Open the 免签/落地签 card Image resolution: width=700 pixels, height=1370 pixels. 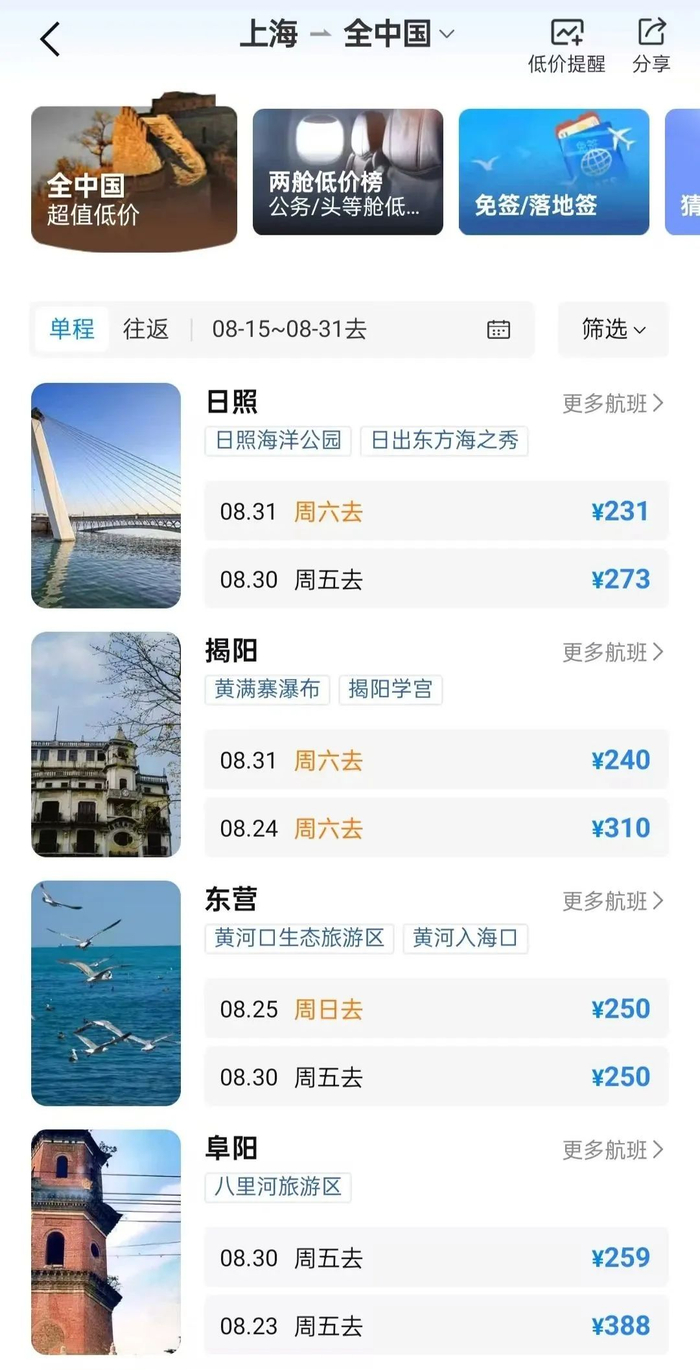553,172
